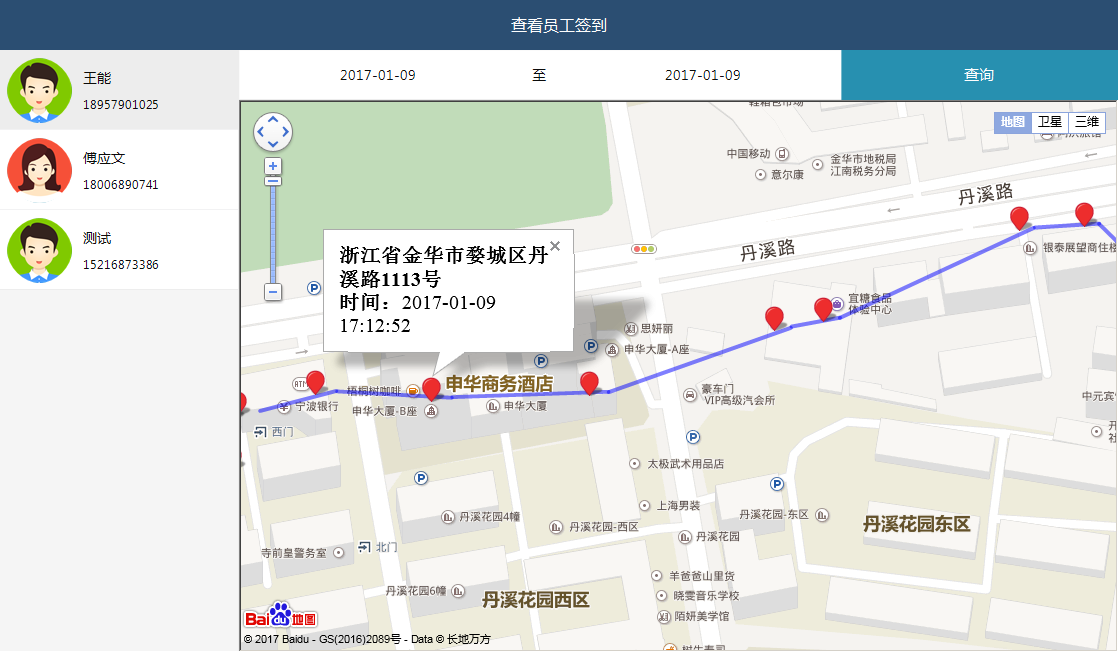Open the start date picker
Image resolution: width=1118 pixels, height=651 pixels.
[x=377, y=75]
